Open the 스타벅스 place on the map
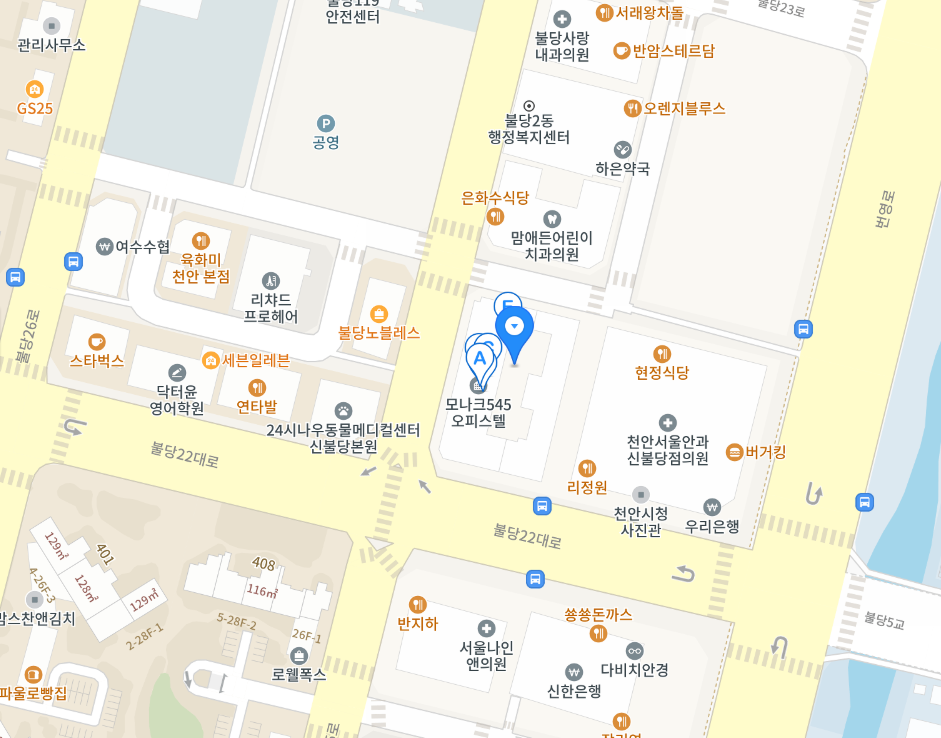The height and width of the screenshot is (738, 941). (97, 341)
